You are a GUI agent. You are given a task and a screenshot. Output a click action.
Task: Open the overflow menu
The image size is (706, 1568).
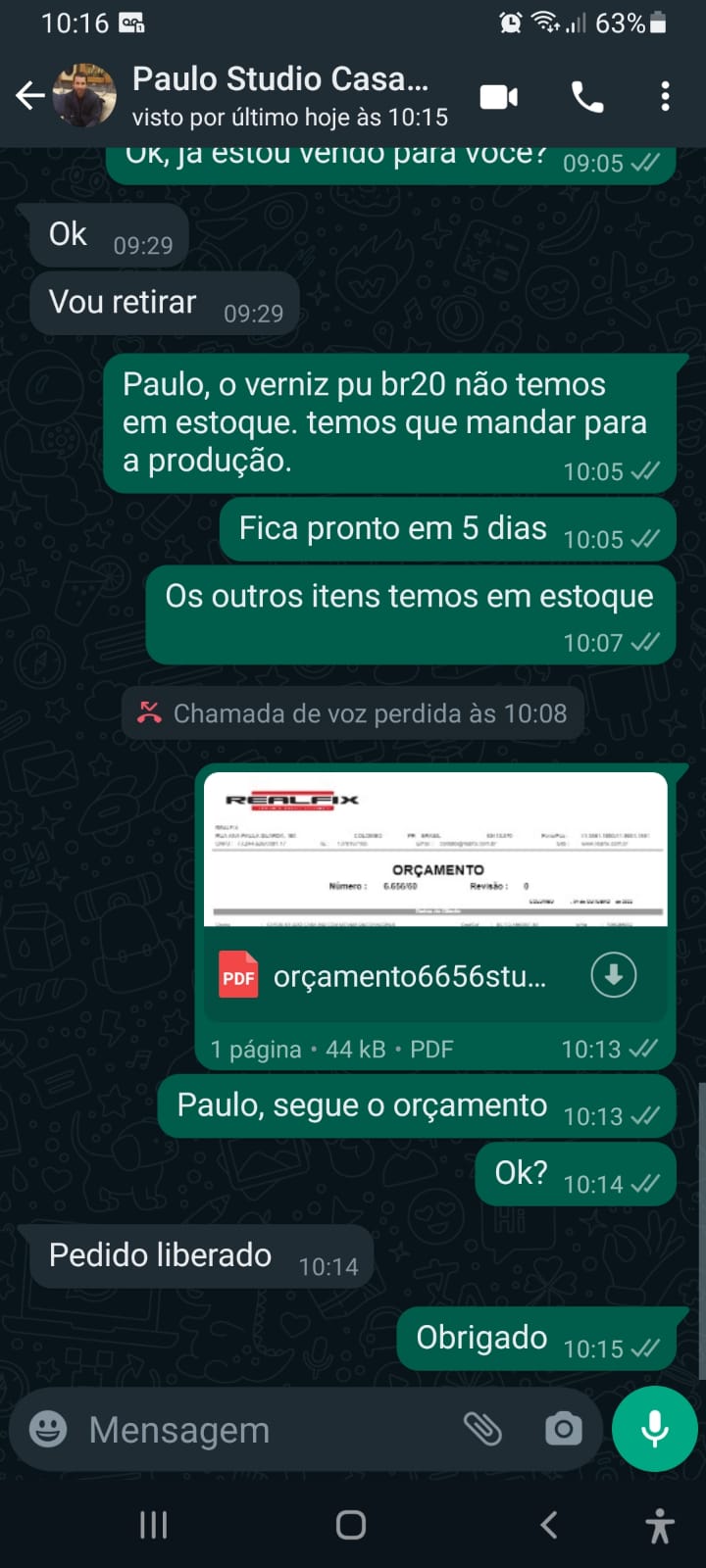click(x=665, y=96)
